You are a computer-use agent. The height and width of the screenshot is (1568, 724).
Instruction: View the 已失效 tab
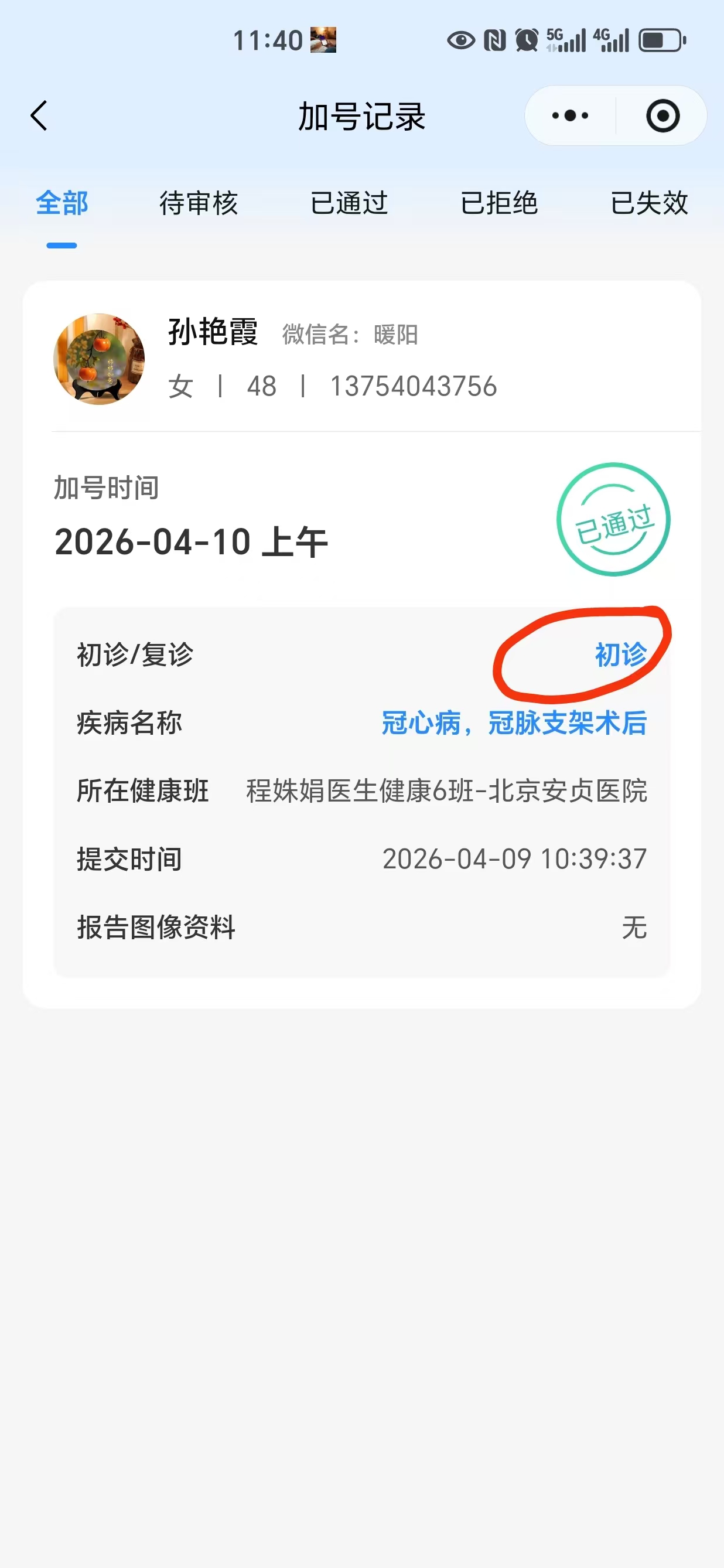(648, 203)
